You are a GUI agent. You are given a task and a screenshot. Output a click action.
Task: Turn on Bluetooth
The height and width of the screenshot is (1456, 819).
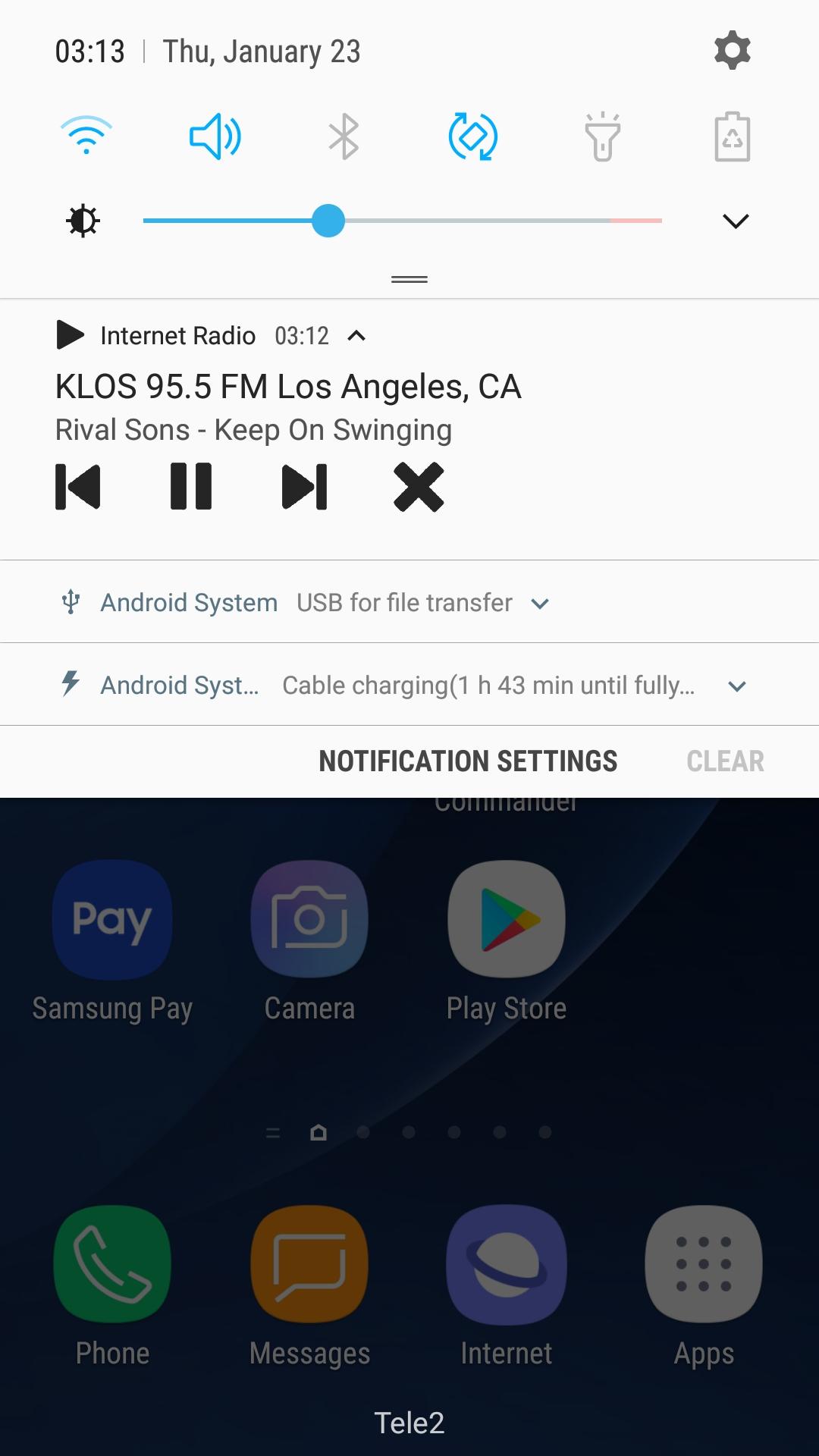pyautogui.click(x=344, y=136)
